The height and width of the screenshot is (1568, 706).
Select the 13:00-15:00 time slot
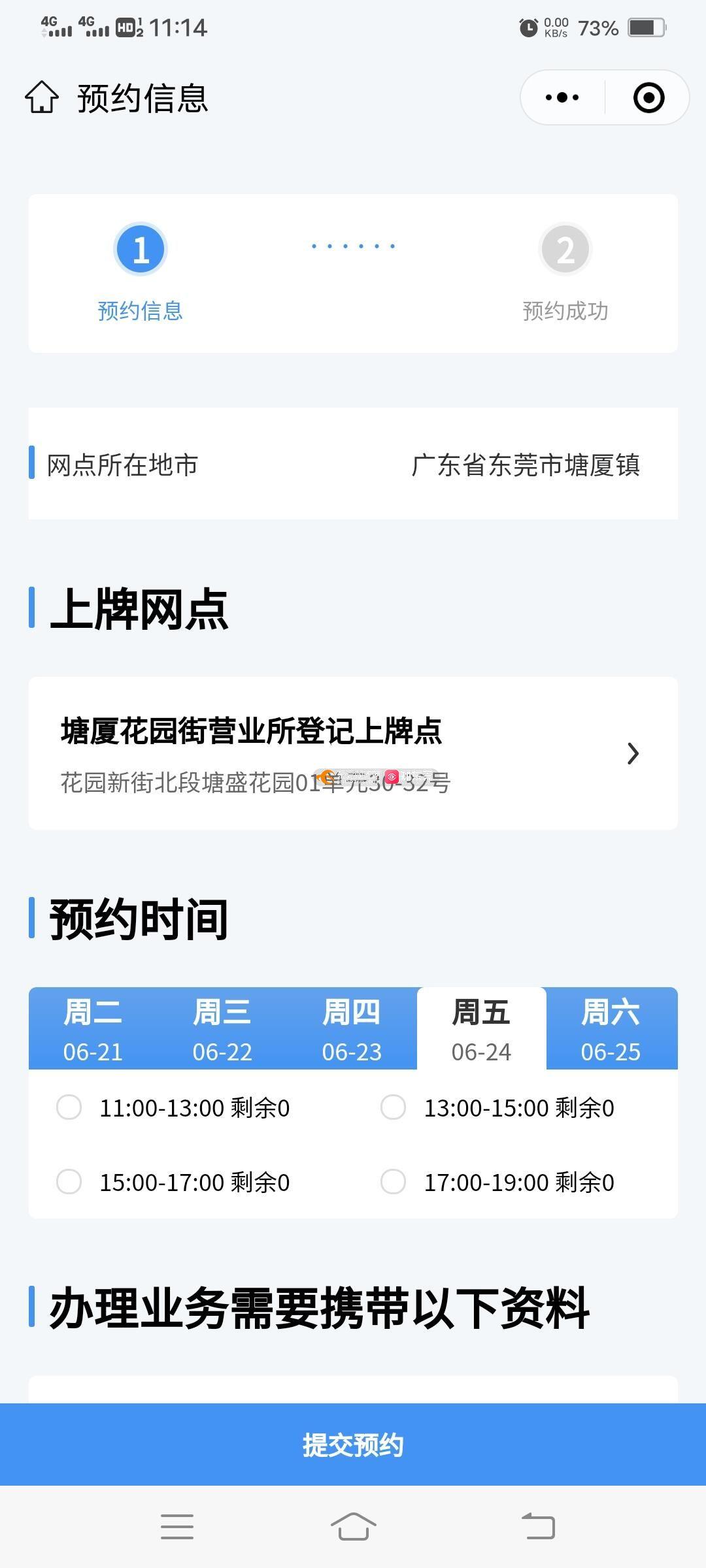(x=497, y=1108)
